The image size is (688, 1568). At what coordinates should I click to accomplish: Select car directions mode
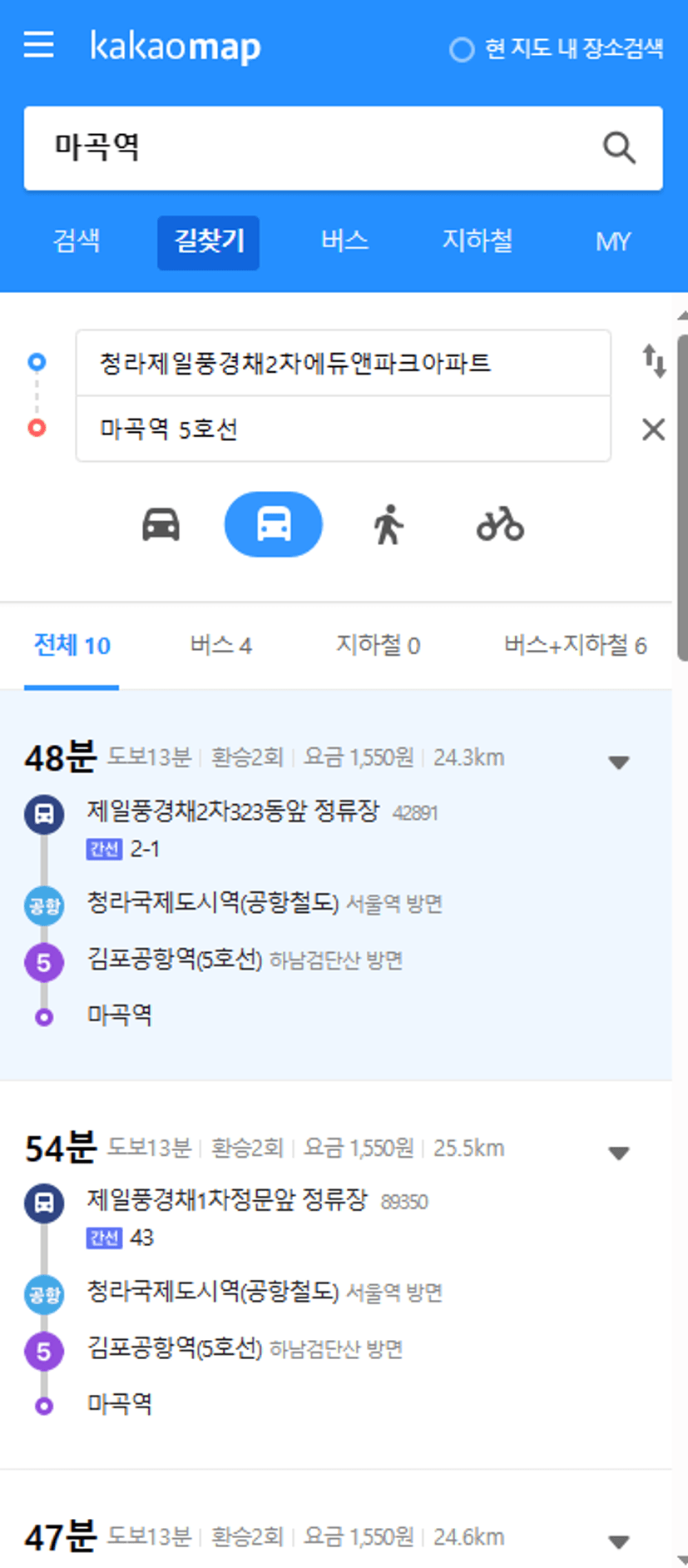(x=161, y=524)
